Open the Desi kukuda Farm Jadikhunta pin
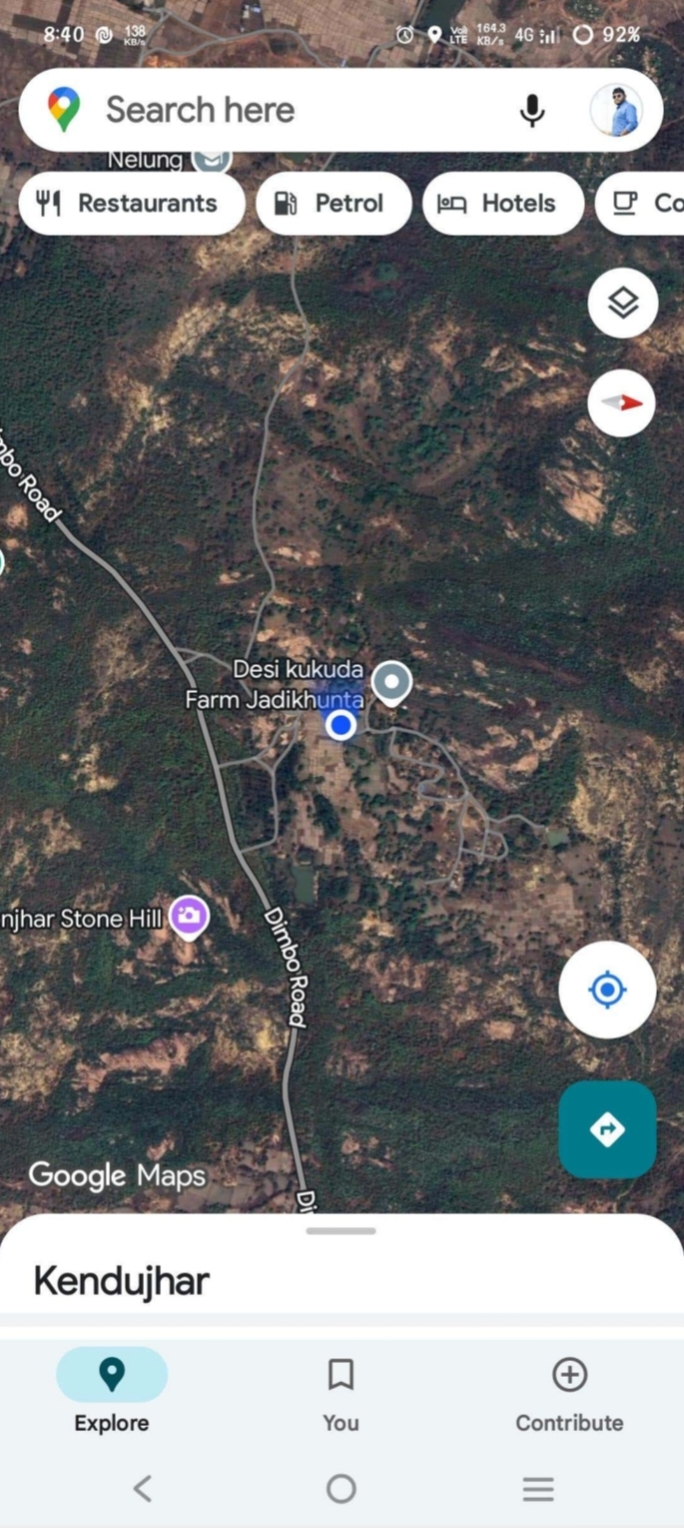The image size is (684, 1528). (x=391, y=683)
